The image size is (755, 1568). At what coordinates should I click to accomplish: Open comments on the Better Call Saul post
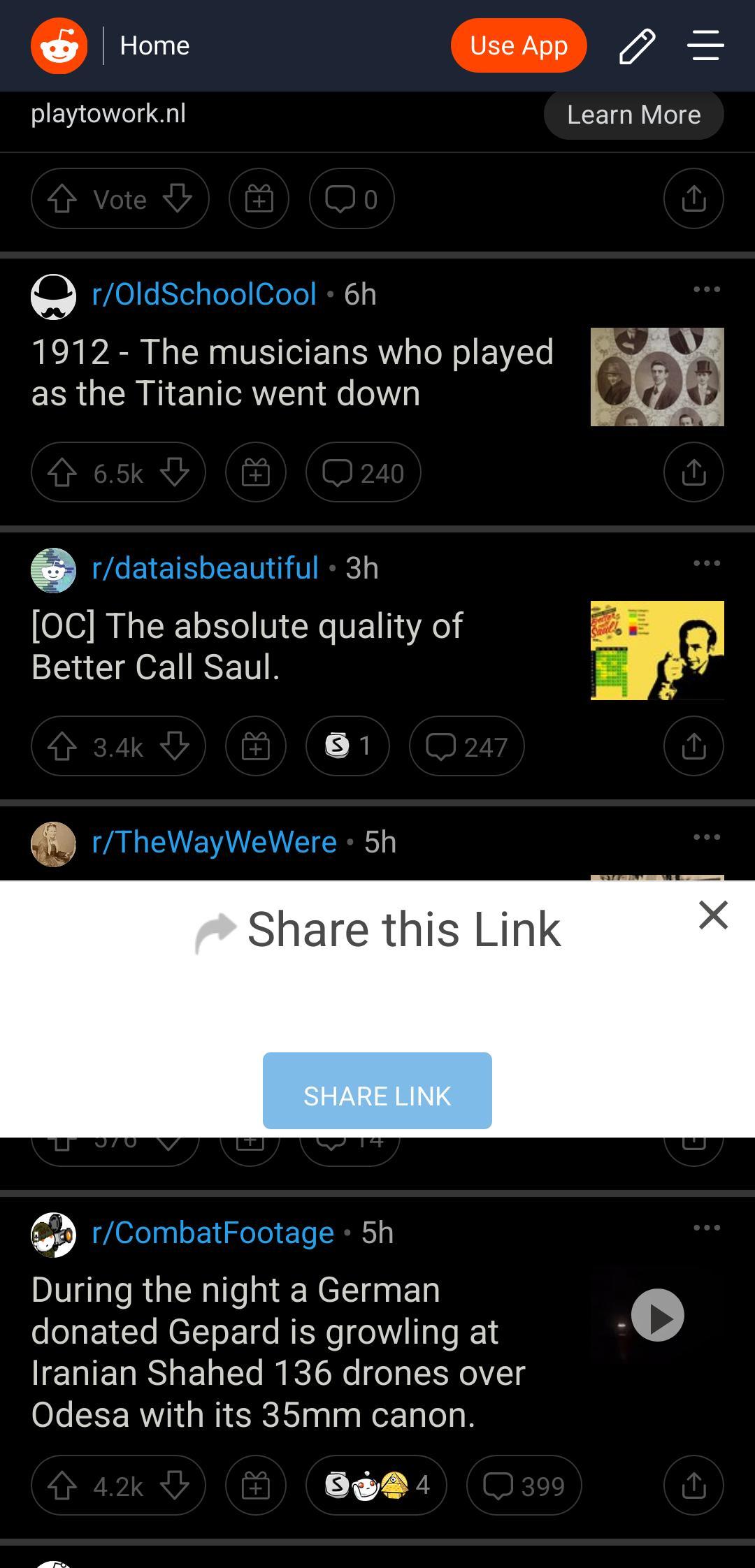(x=465, y=746)
